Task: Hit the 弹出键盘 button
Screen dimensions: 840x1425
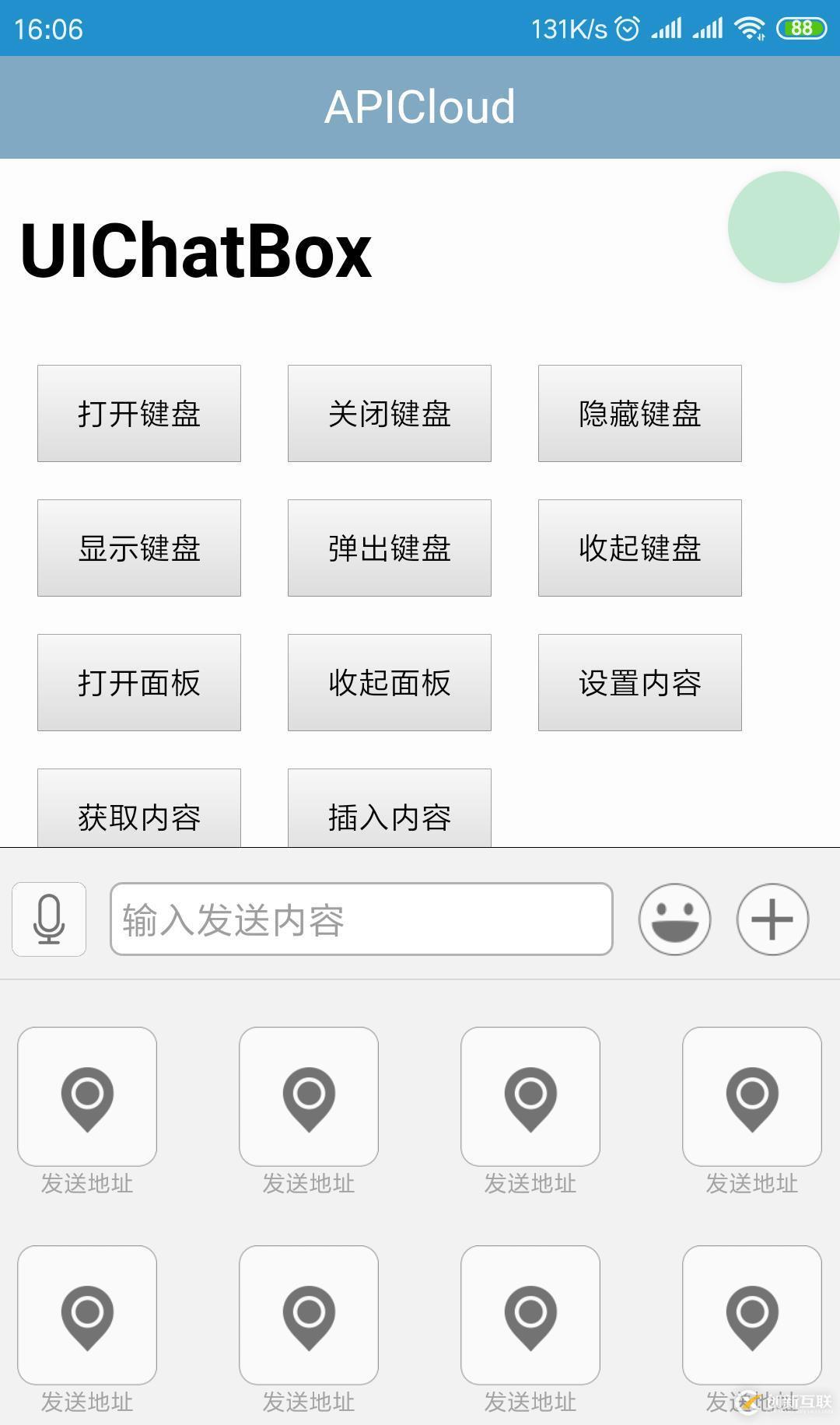Action: point(390,548)
